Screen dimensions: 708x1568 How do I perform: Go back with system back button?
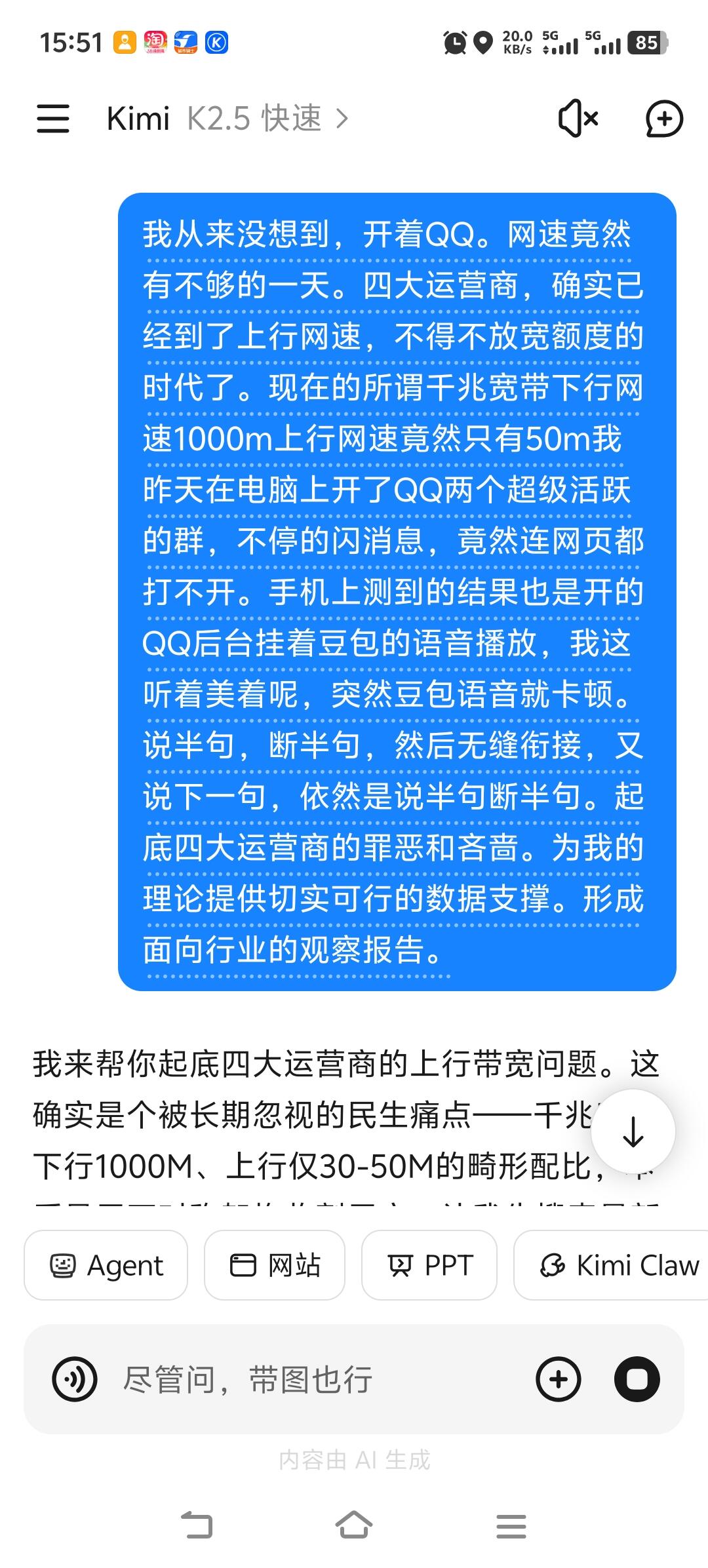coord(197,1525)
